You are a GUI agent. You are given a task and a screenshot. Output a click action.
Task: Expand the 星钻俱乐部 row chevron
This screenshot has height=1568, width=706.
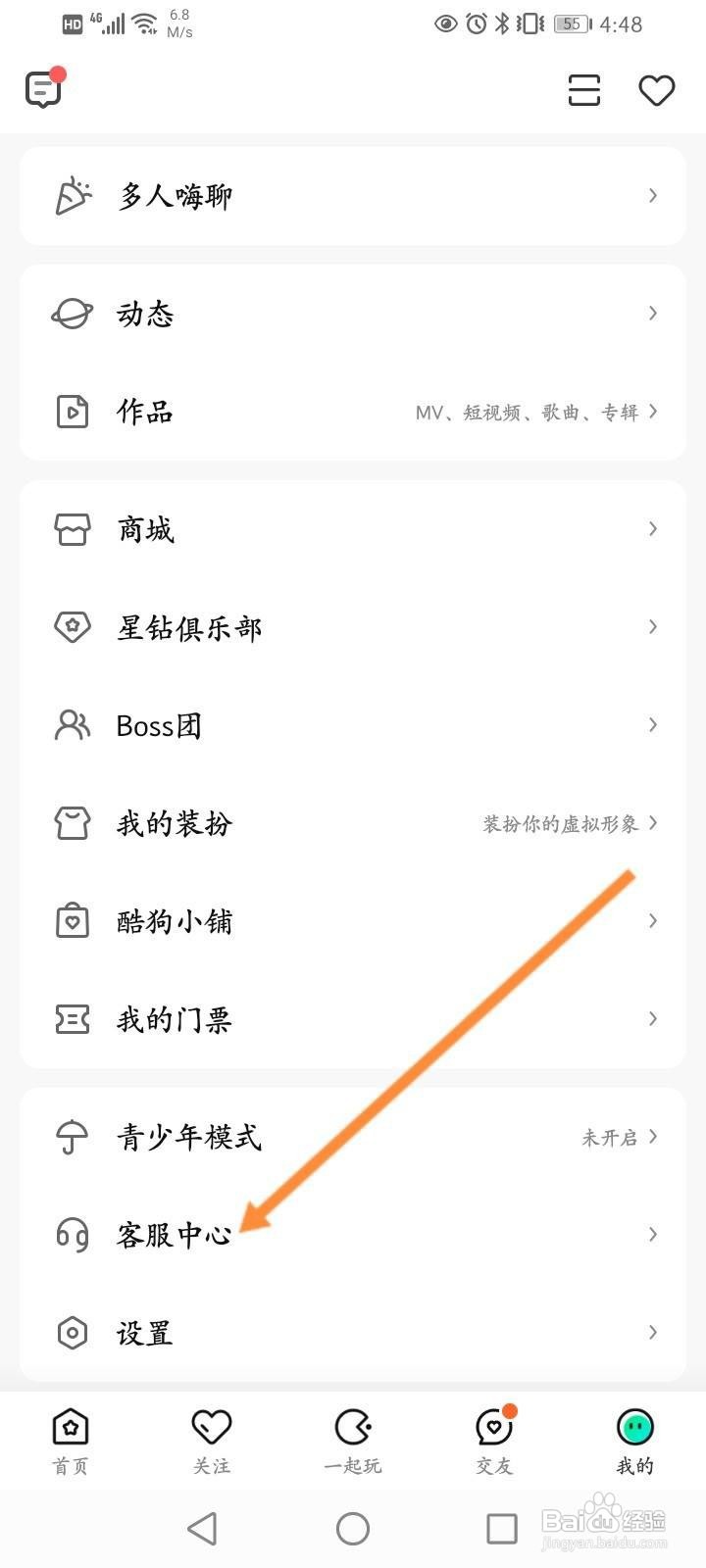(x=653, y=627)
